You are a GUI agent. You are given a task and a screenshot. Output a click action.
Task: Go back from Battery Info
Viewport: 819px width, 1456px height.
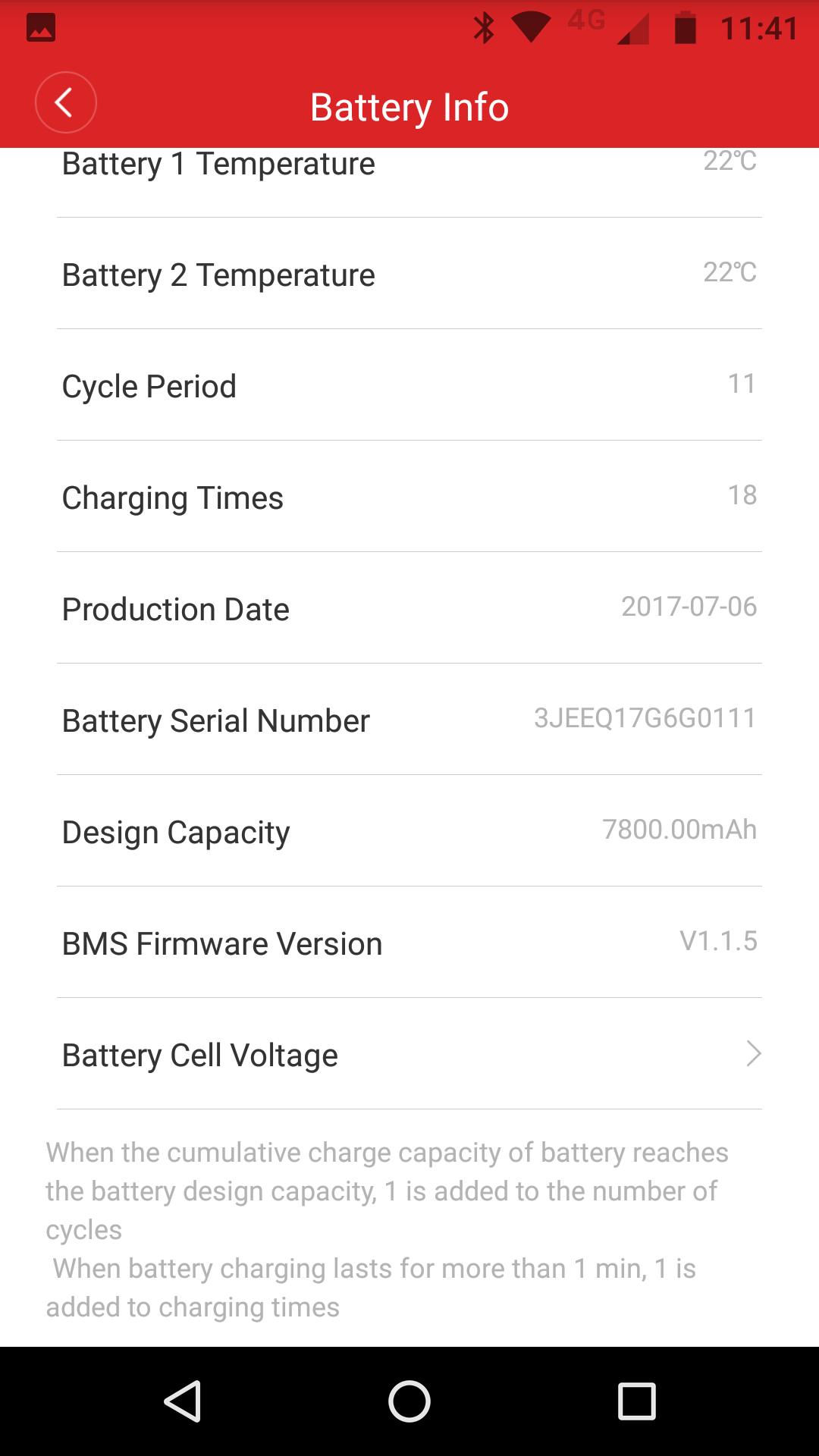[66, 102]
